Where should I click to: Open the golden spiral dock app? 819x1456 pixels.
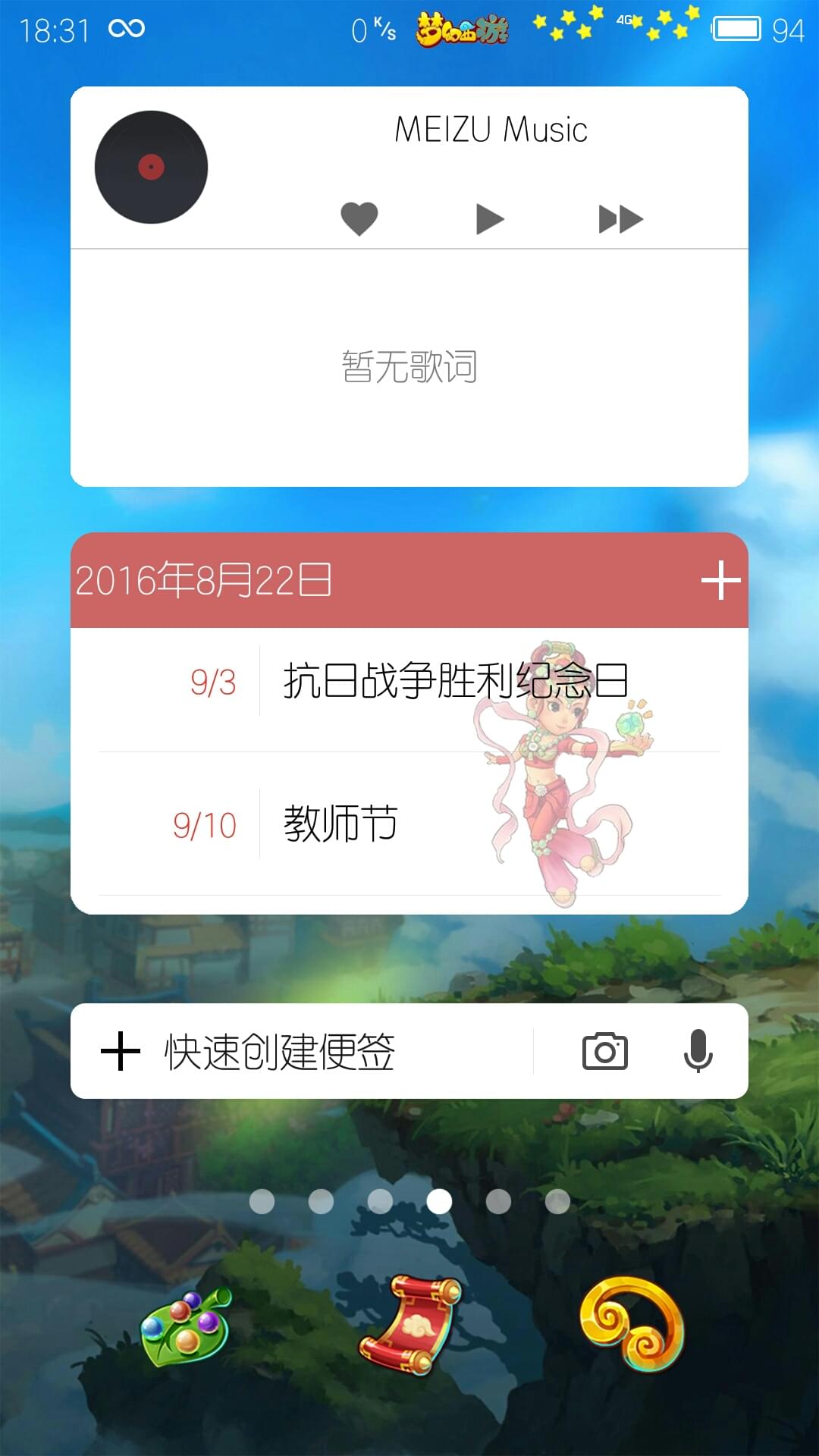(632, 1324)
